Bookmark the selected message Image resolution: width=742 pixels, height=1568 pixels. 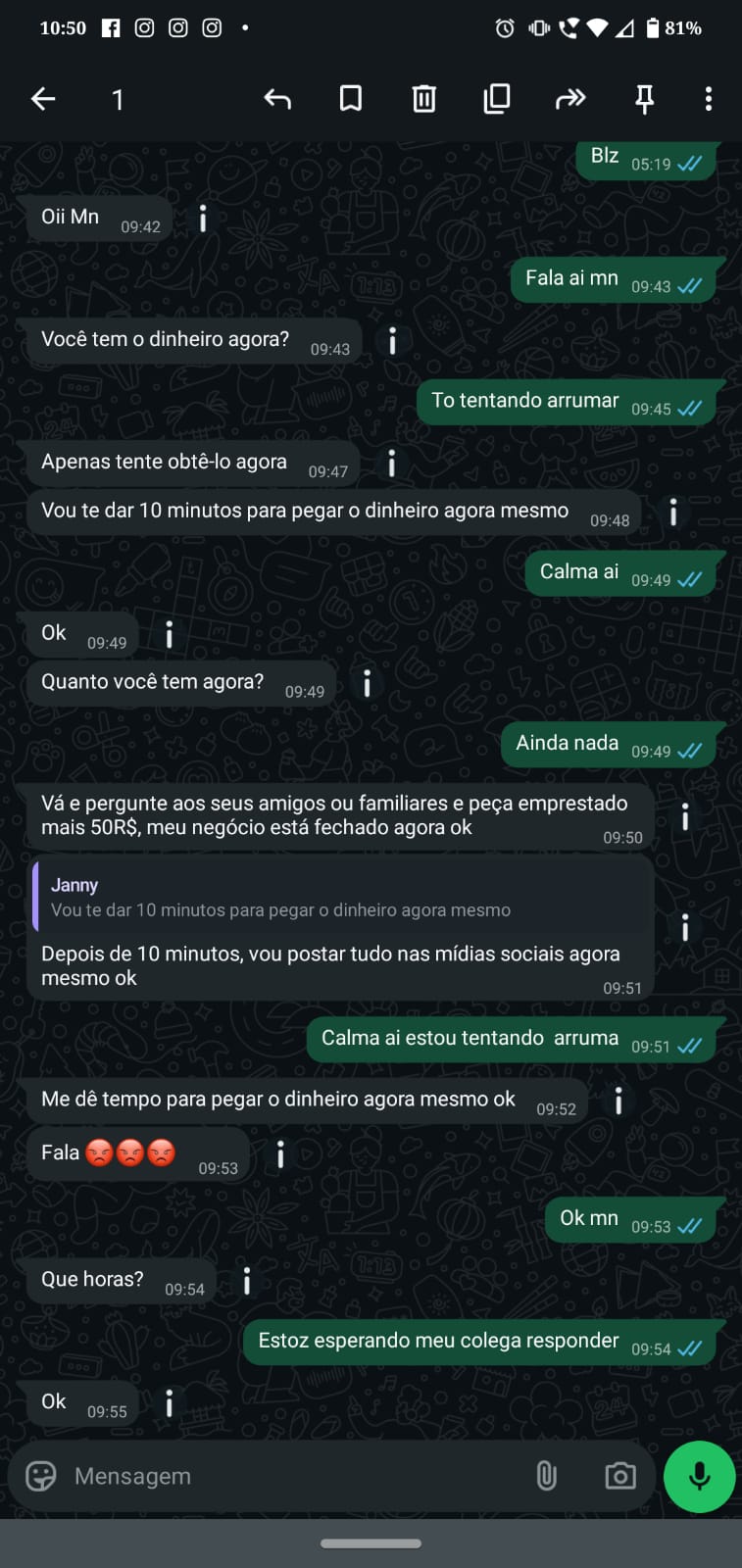tap(350, 99)
